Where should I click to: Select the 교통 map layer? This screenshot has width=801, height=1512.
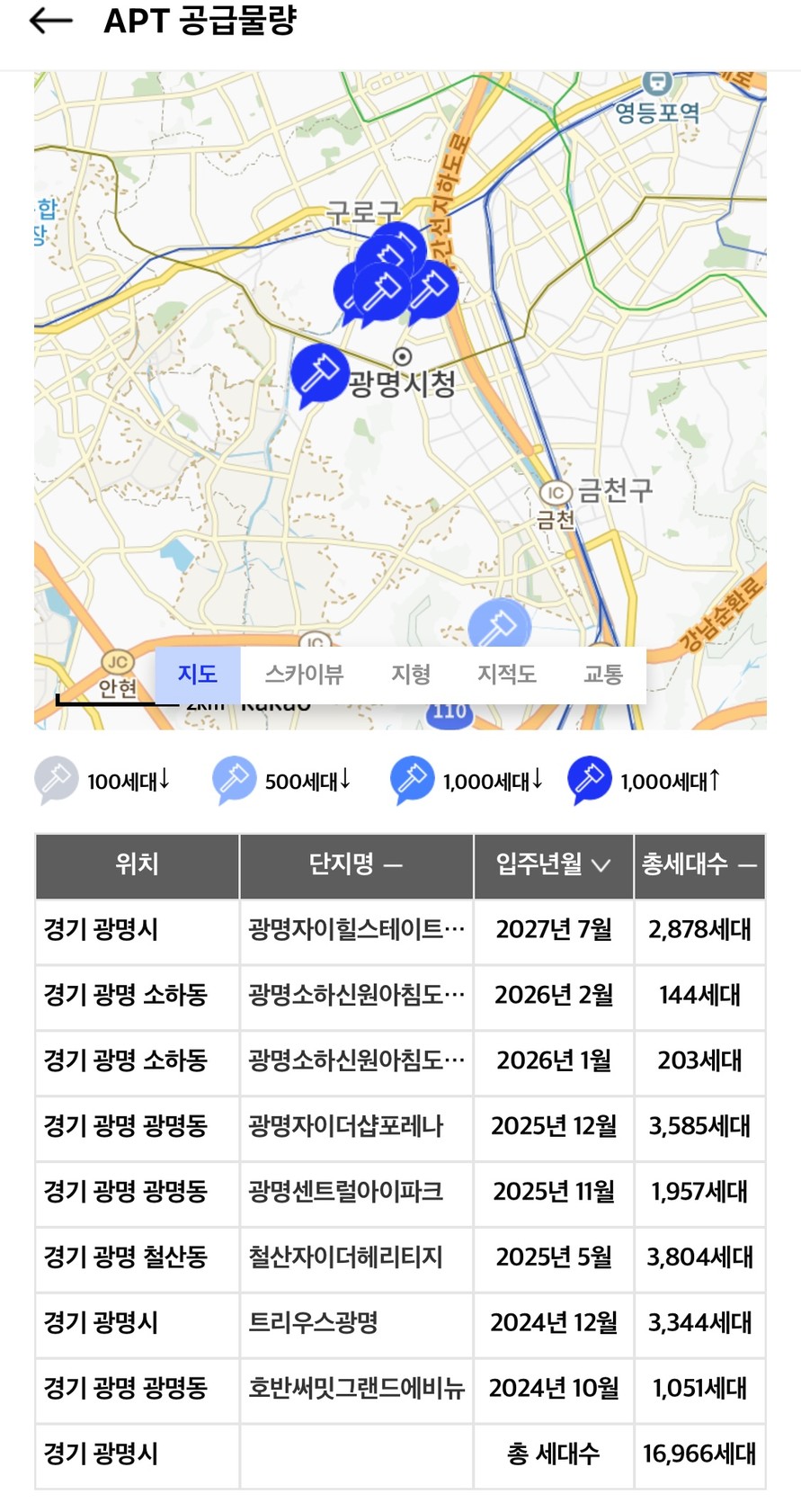pos(603,674)
